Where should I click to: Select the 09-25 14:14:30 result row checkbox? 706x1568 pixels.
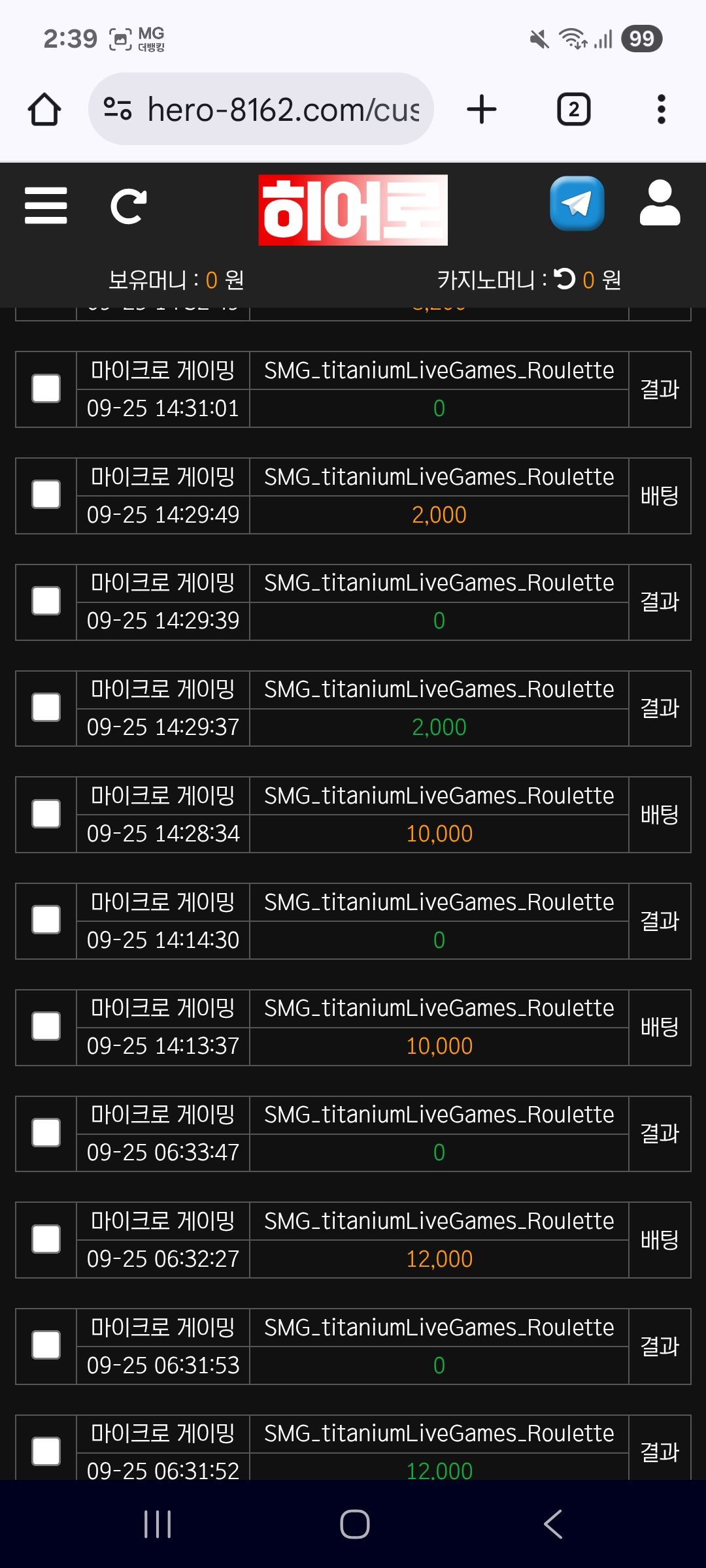(46, 921)
